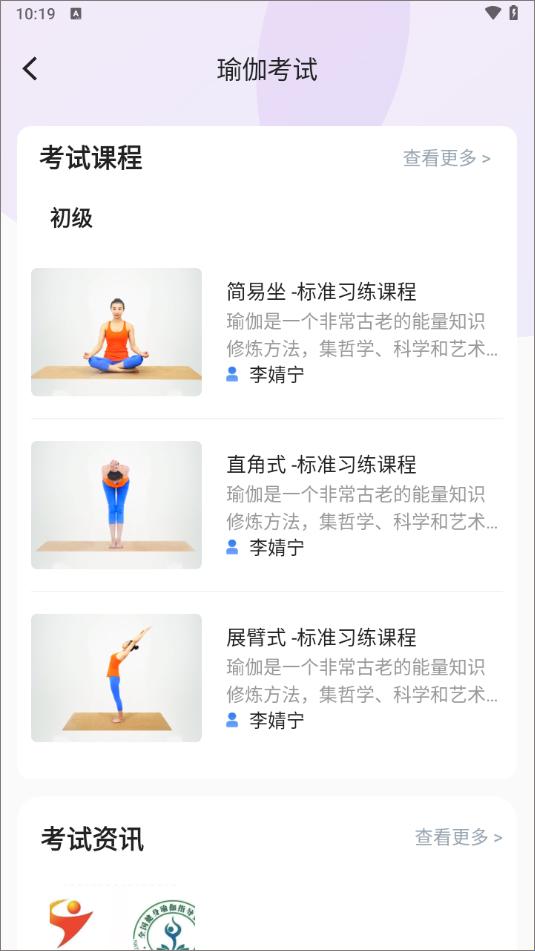Open the 直角式 -标准习练课程 course

click(x=267, y=505)
